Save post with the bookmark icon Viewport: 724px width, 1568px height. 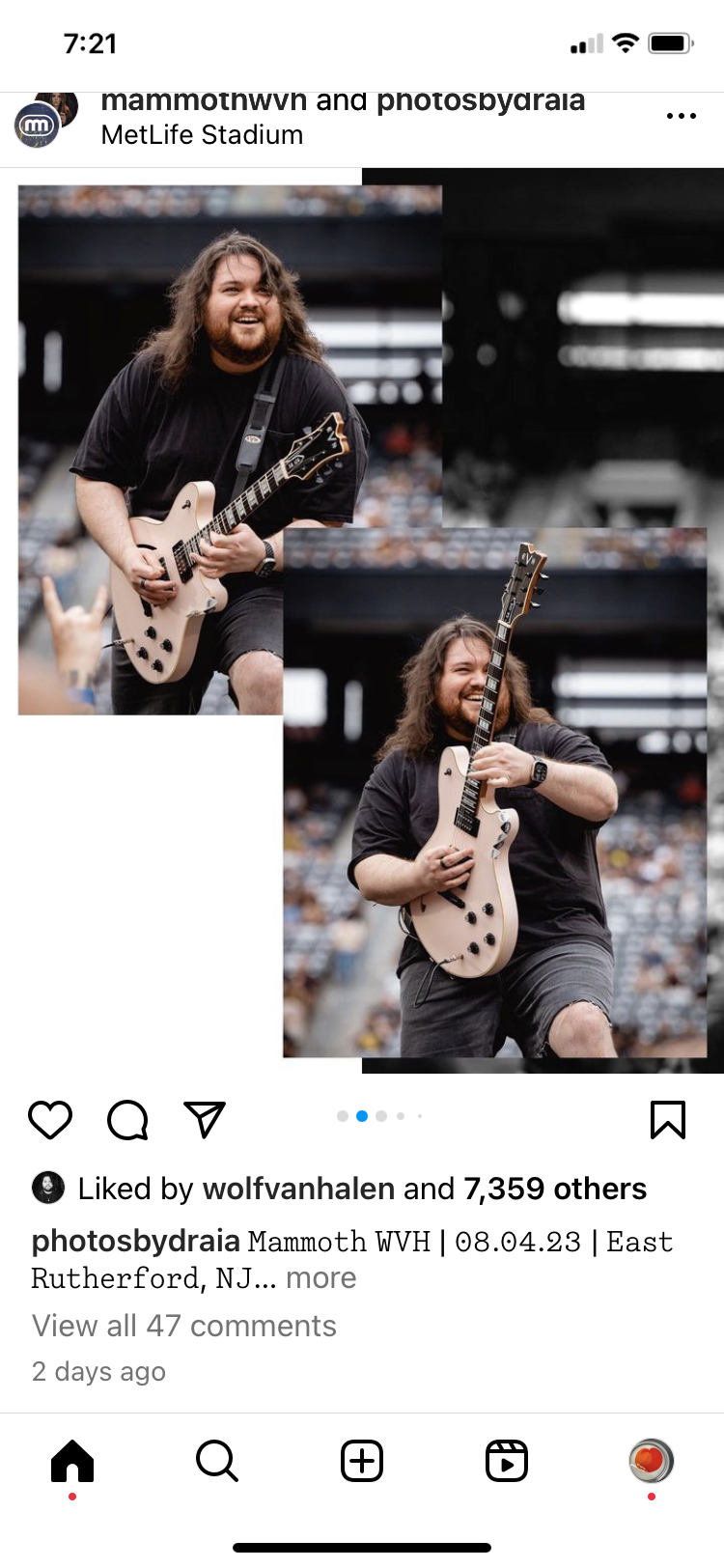668,1120
